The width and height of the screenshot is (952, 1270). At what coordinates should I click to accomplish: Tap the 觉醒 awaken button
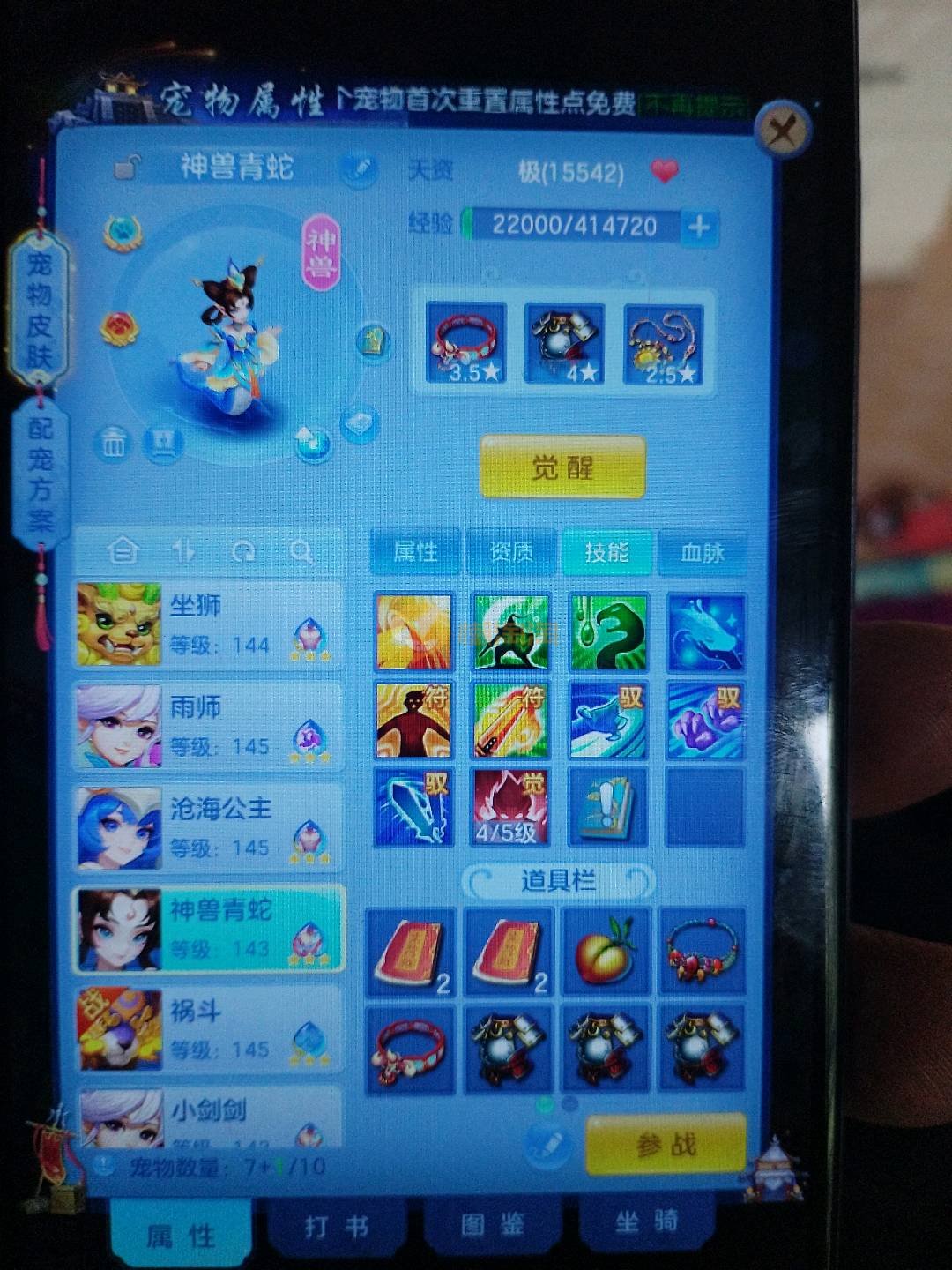click(562, 467)
